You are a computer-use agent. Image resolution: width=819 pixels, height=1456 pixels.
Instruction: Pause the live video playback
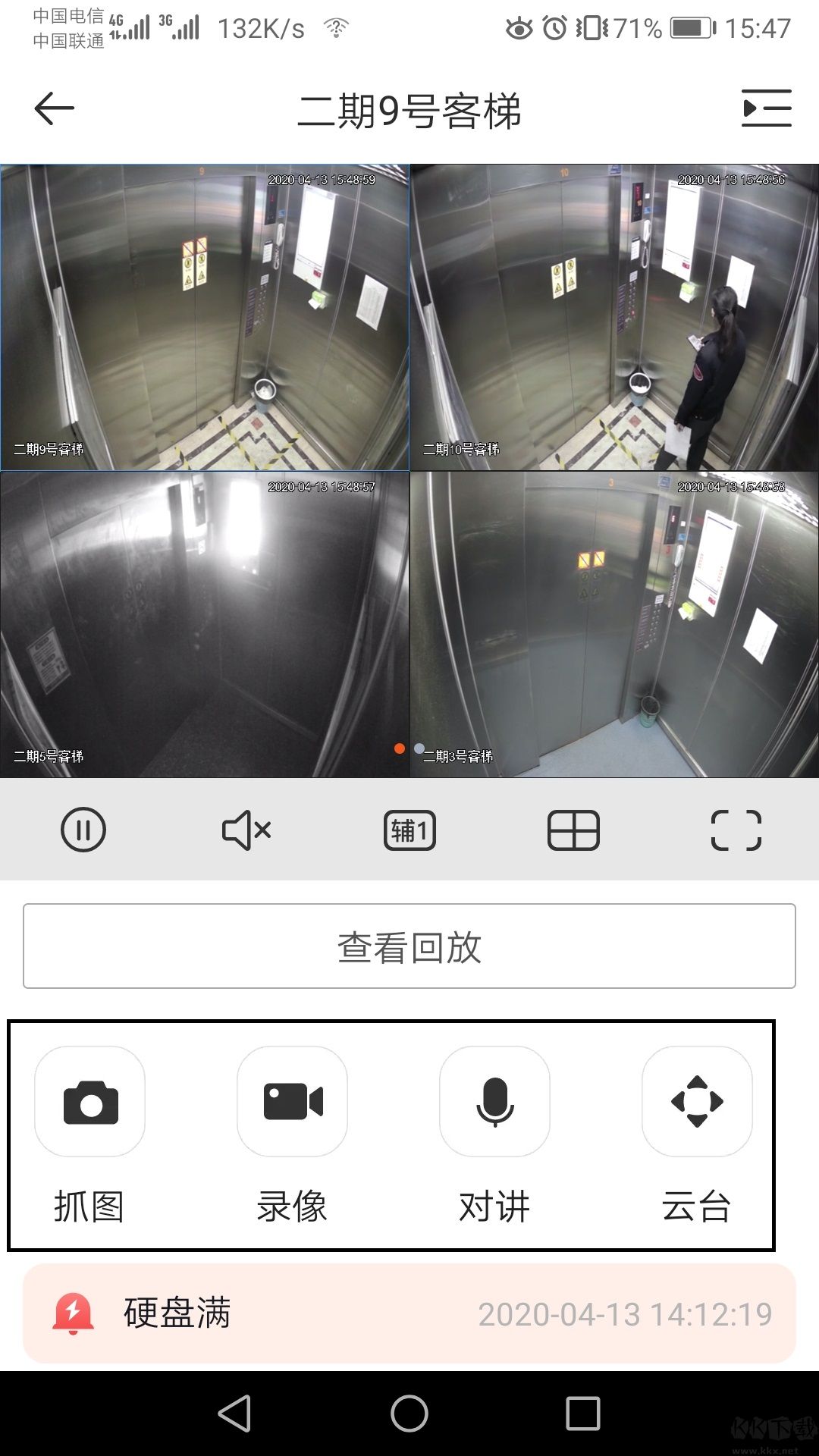83,830
